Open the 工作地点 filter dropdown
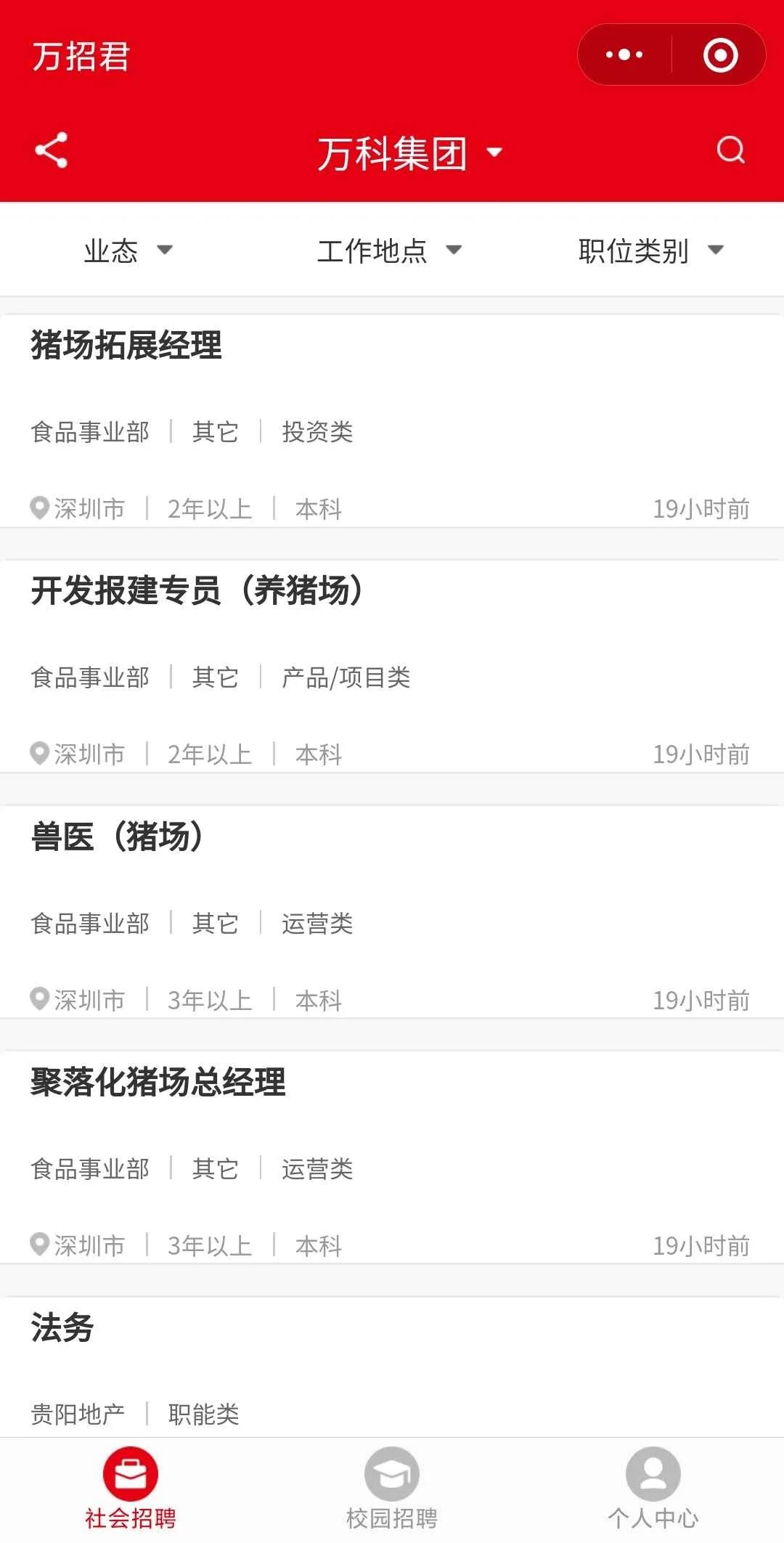This screenshot has height=1543, width=784. coord(390,251)
